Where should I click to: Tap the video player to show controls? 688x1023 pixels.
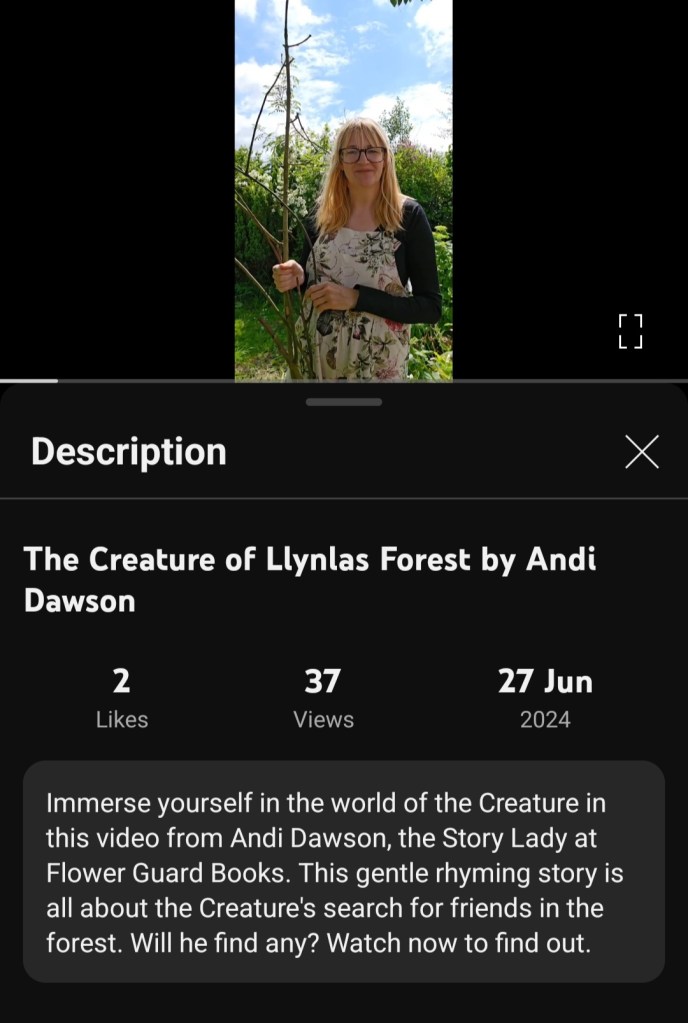[x=343, y=190]
